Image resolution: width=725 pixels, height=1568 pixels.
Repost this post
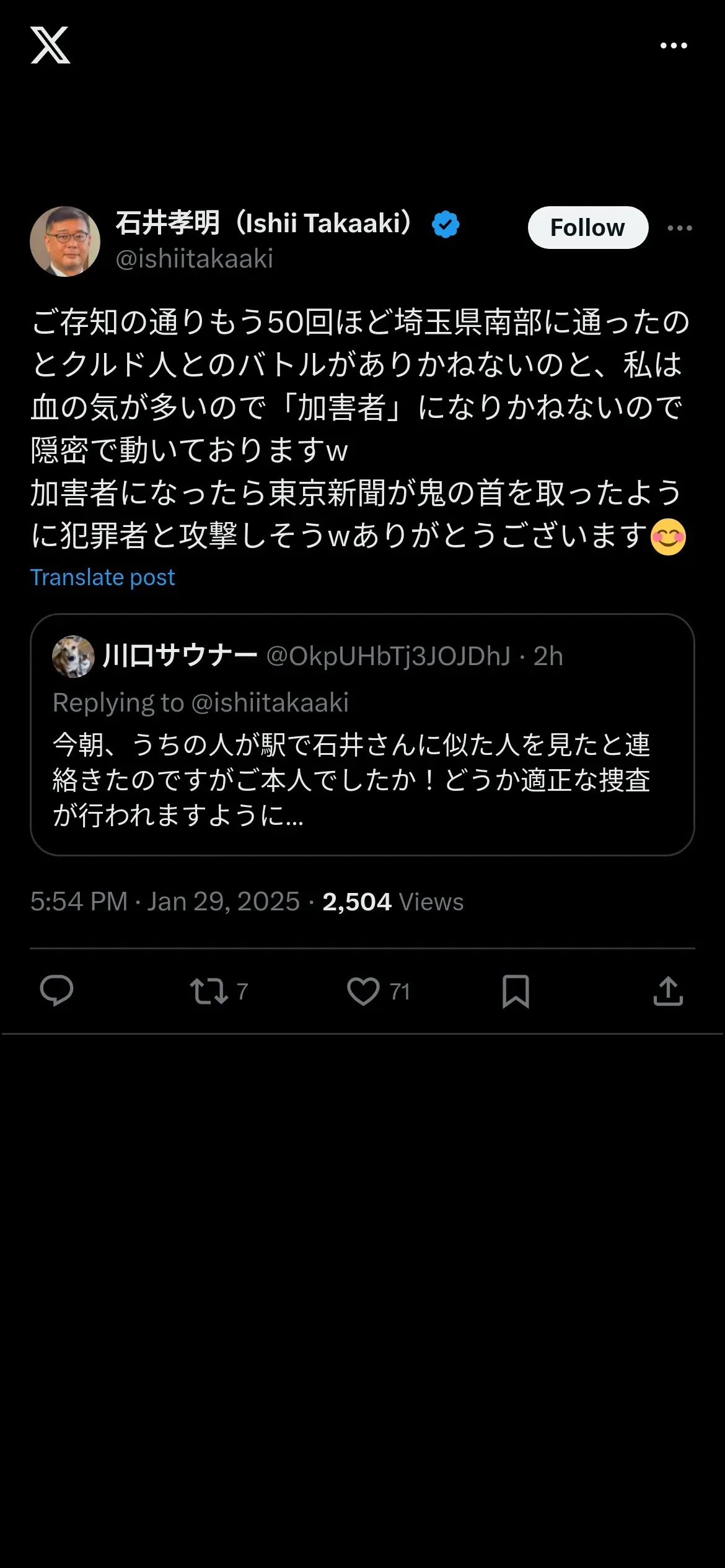(x=218, y=991)
